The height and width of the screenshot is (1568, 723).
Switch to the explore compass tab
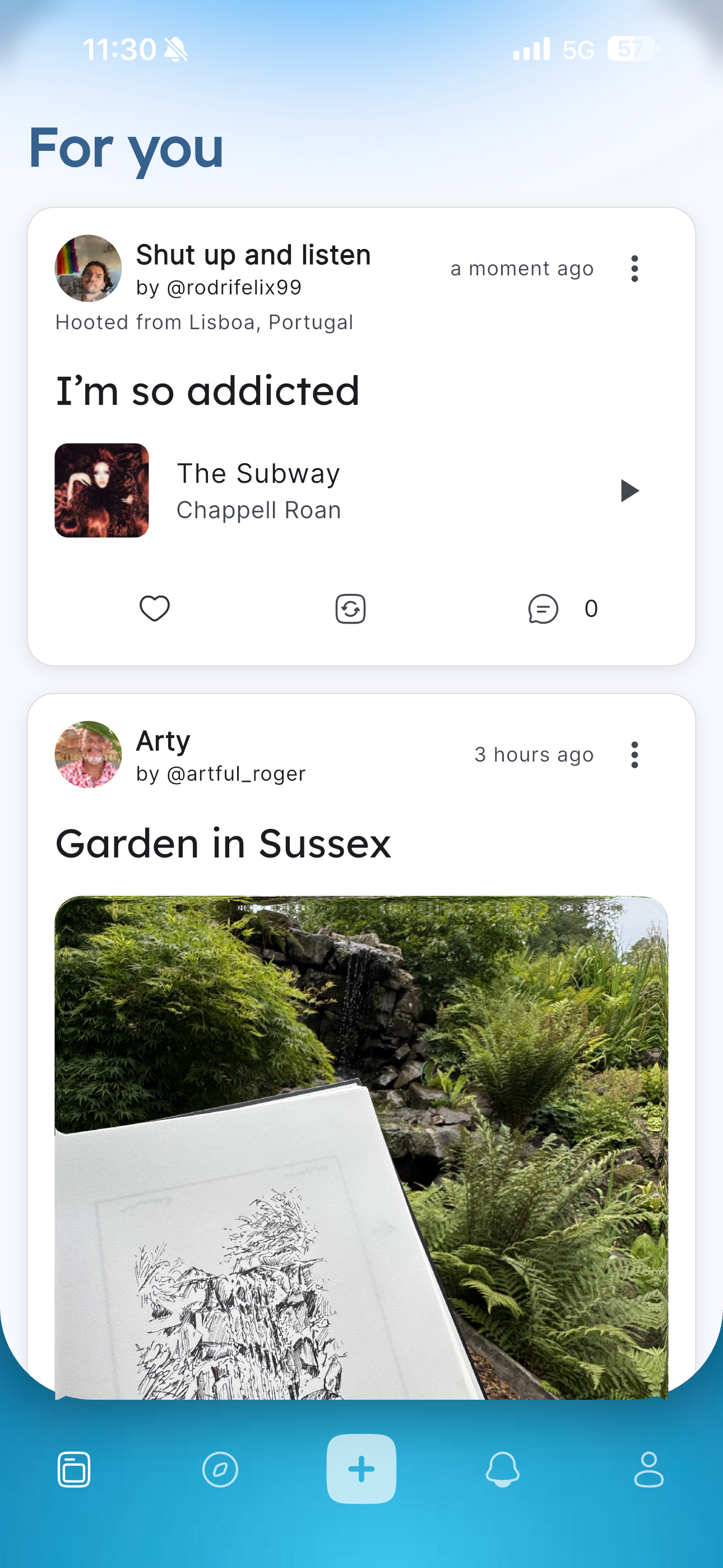point(220,1469)
